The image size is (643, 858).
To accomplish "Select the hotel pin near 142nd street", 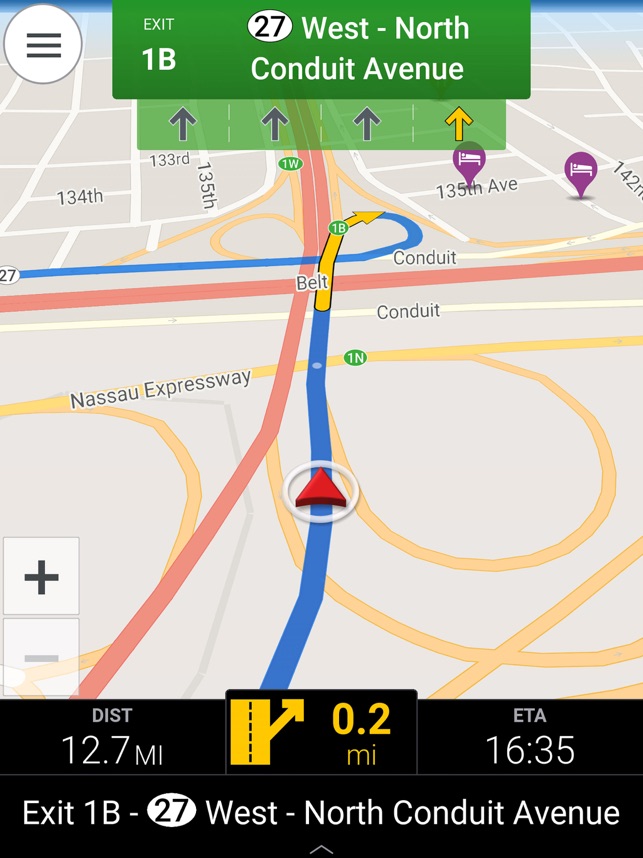I will pos(580,171).
